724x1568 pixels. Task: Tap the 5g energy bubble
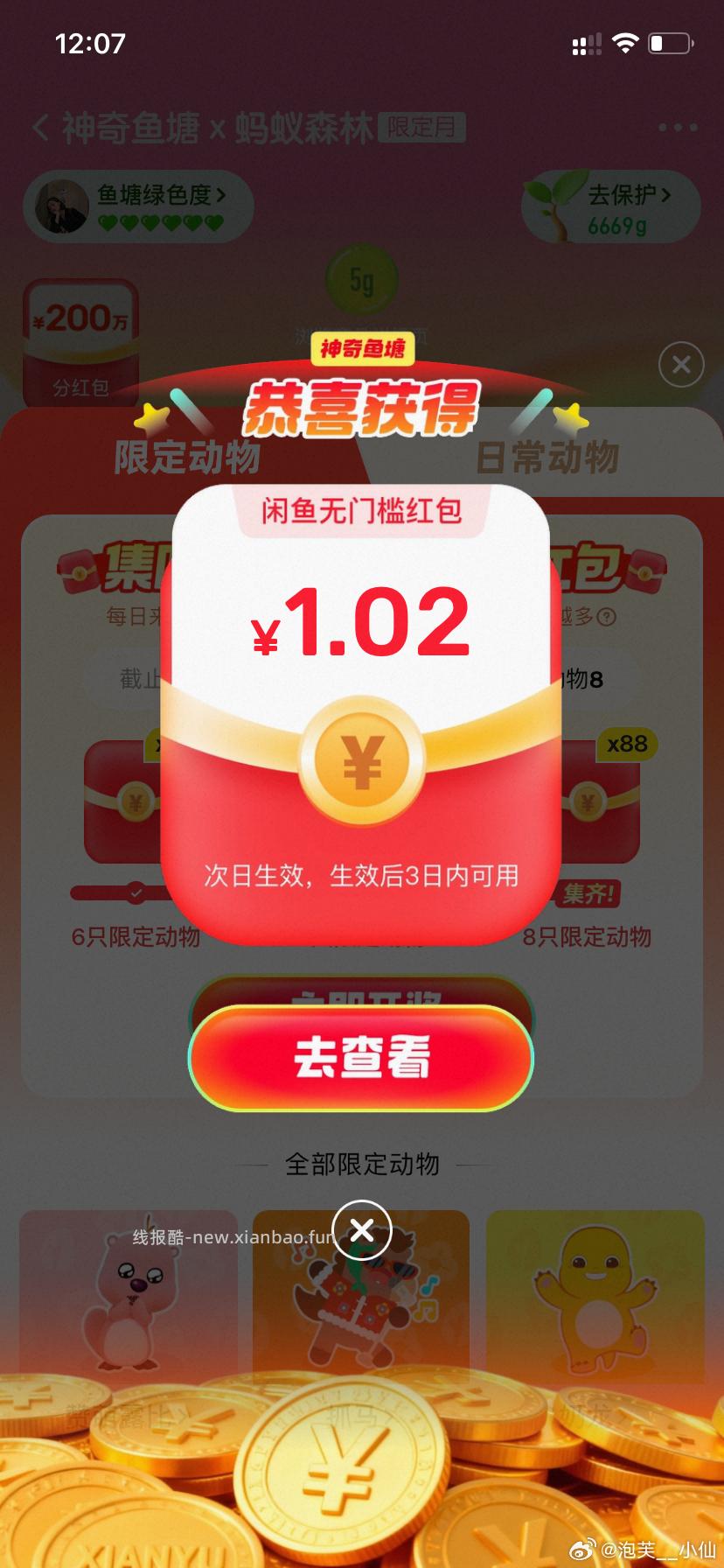[x=361, y=278]
